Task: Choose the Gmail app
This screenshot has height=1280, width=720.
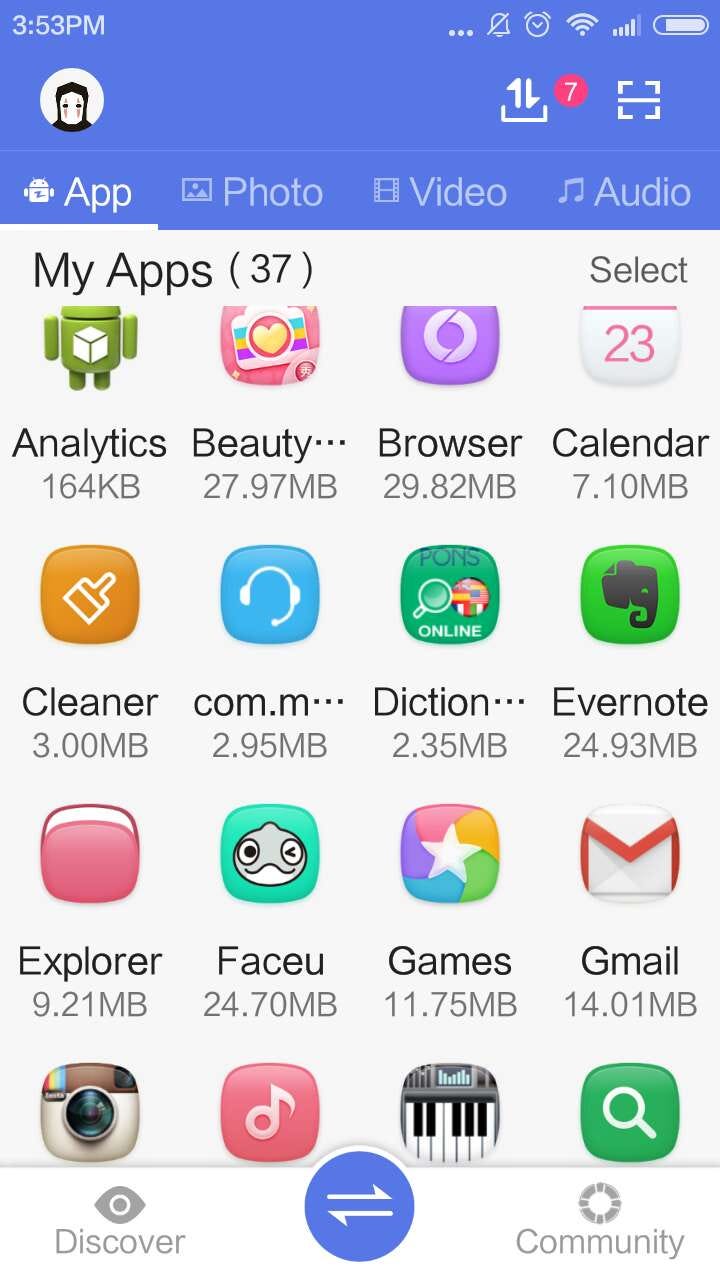Action: 630,854
